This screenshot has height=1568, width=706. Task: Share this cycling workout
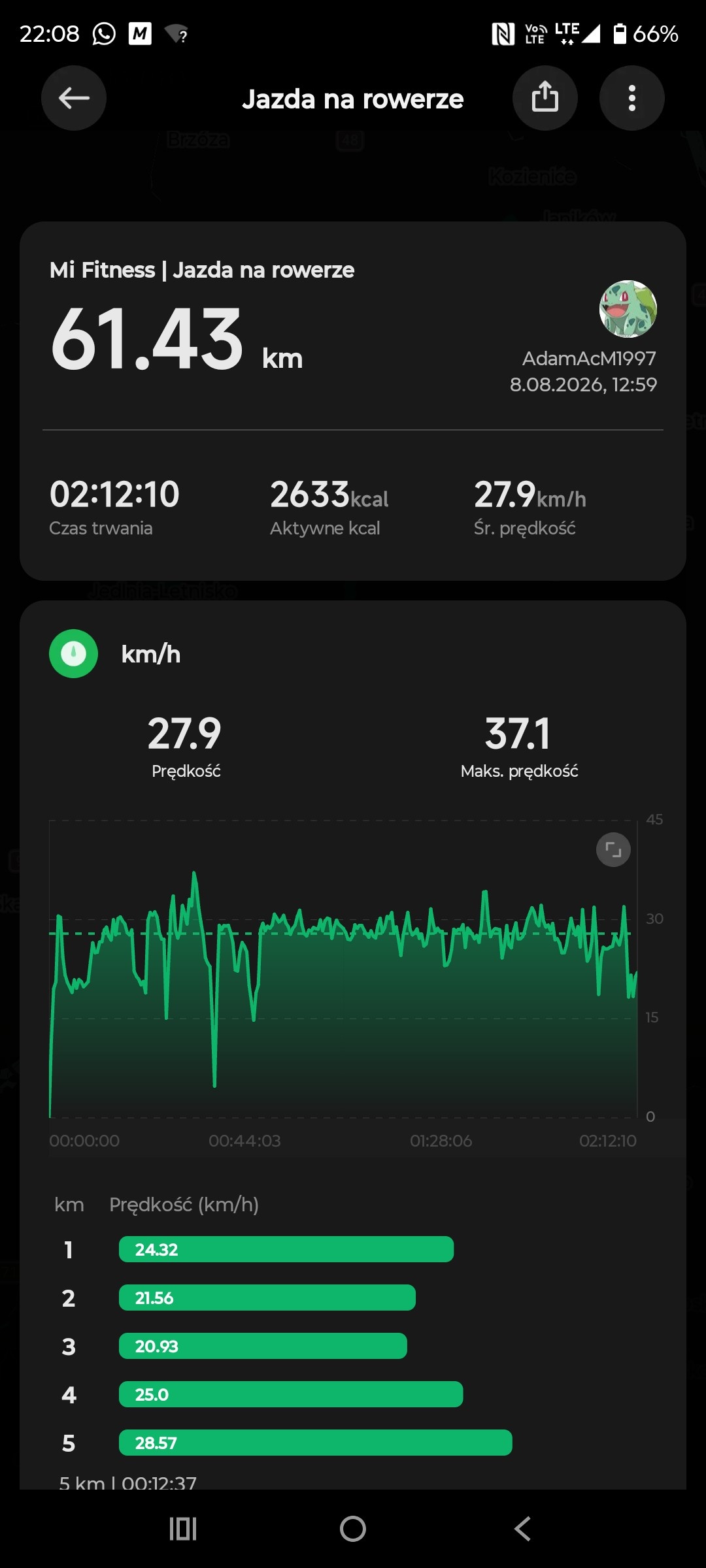545,98
